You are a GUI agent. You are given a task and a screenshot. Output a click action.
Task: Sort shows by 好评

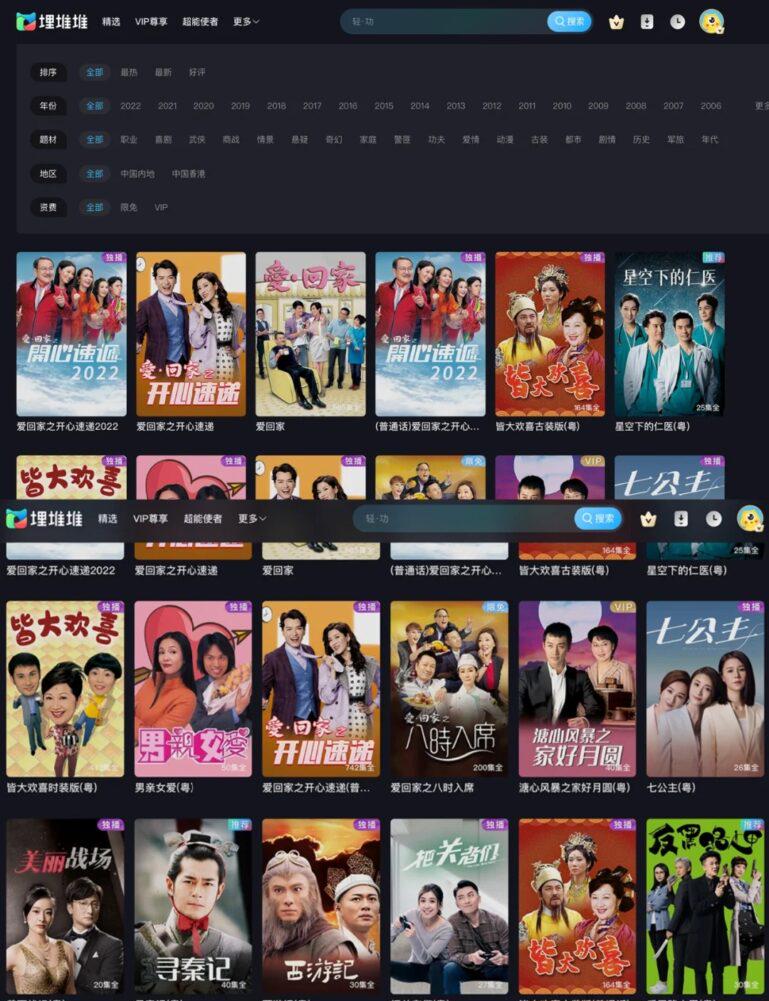coord(197,72)
